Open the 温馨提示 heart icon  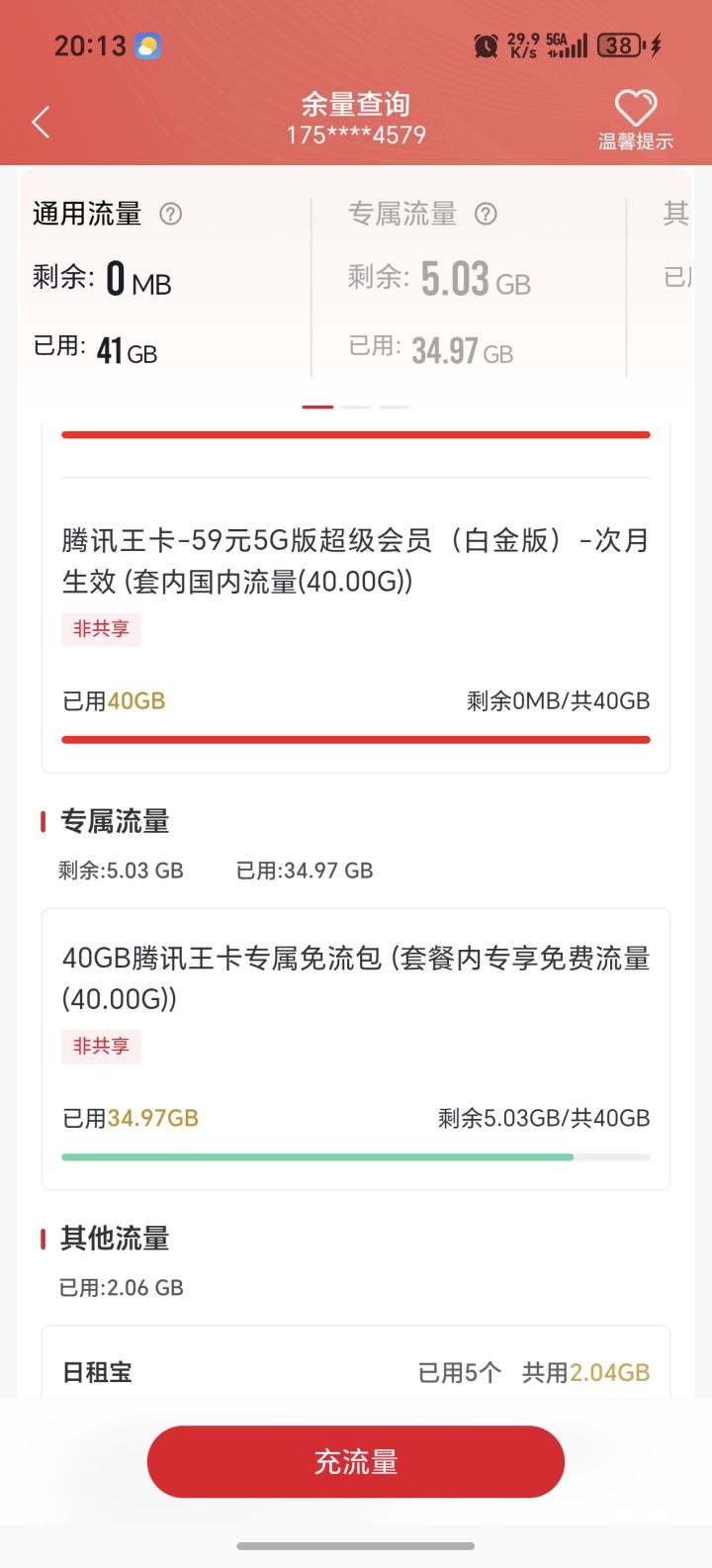pyautogui.click(x=635, y=109)
